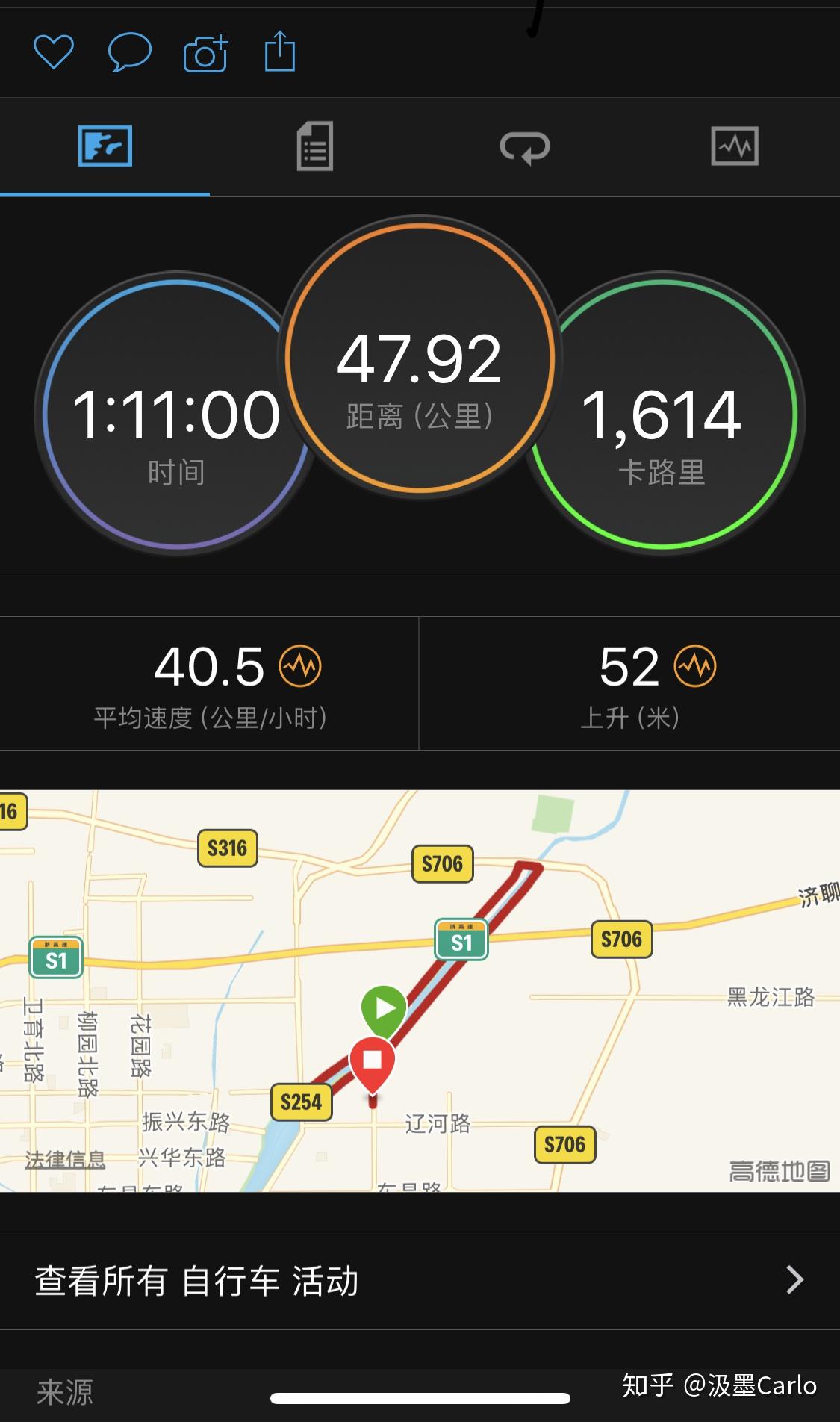Open the 法律信息 link on the map
The image size is (840, 1422).
point(65,1159)
